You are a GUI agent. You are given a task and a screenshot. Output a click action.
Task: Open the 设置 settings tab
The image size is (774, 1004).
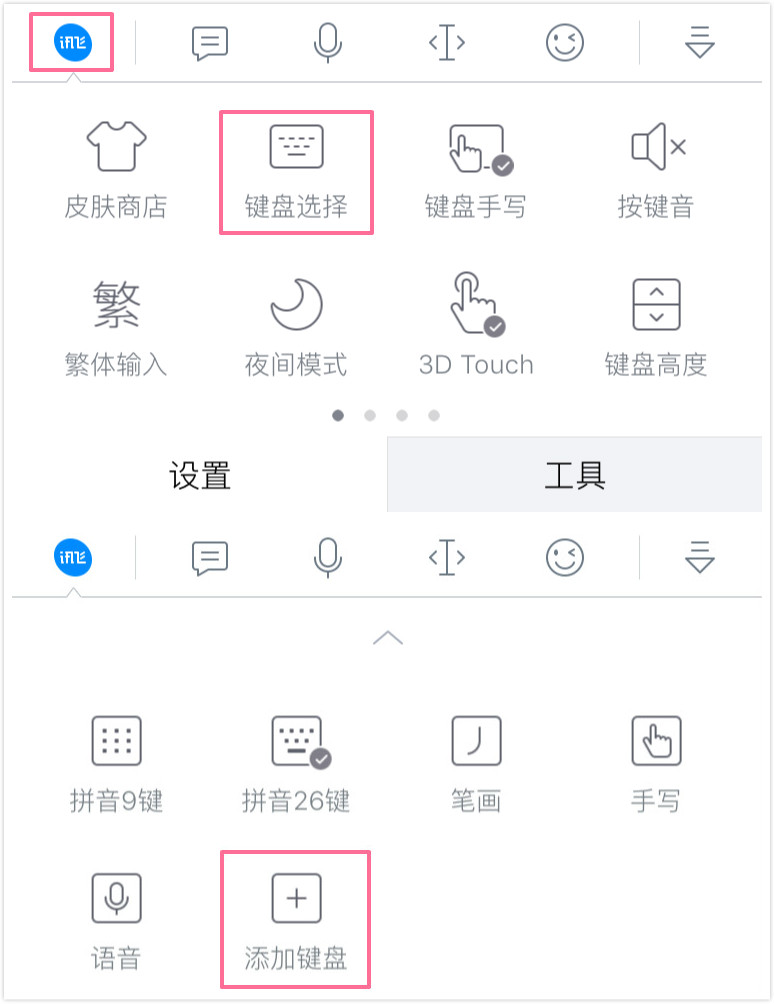coord(200,476)
